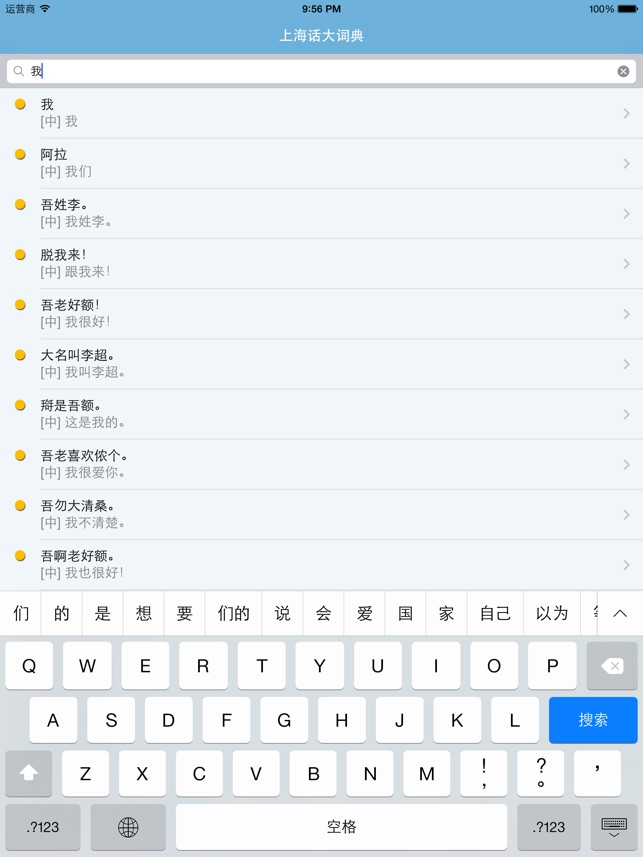Viewport: 643px width, 857px height.
Task: Open the entry 吾姓李。
Action: point(320,213)
